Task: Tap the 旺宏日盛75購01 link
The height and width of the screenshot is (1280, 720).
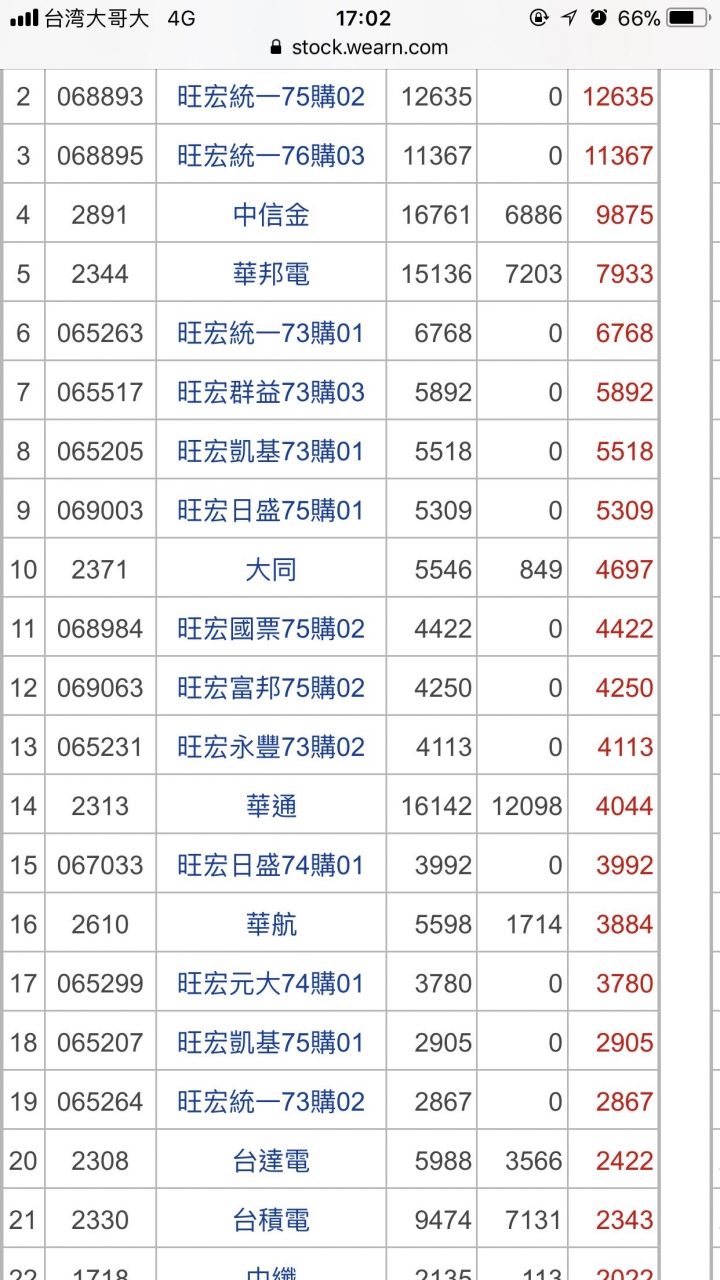Action: pos(271,510)
